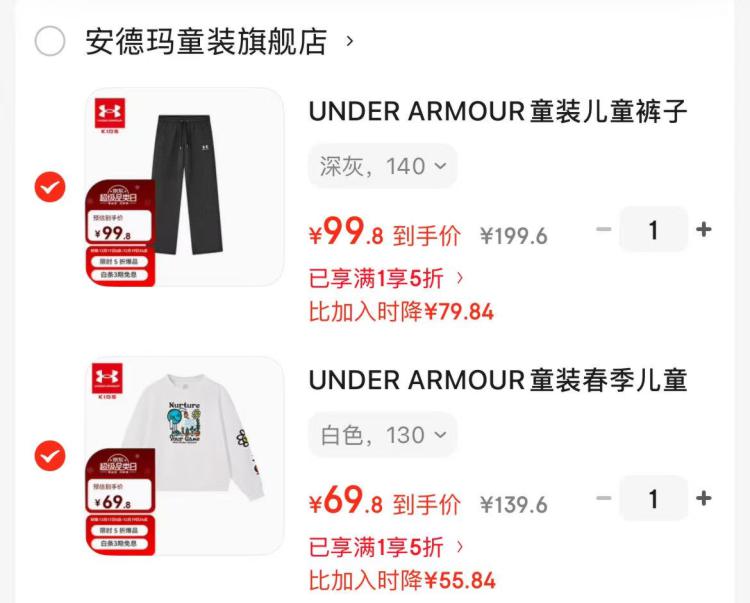The height and width of the screenshot is (603, 750).
Task: Deselect the 童装春季儿童 sweatshirt item
Action: click(49, 456)
